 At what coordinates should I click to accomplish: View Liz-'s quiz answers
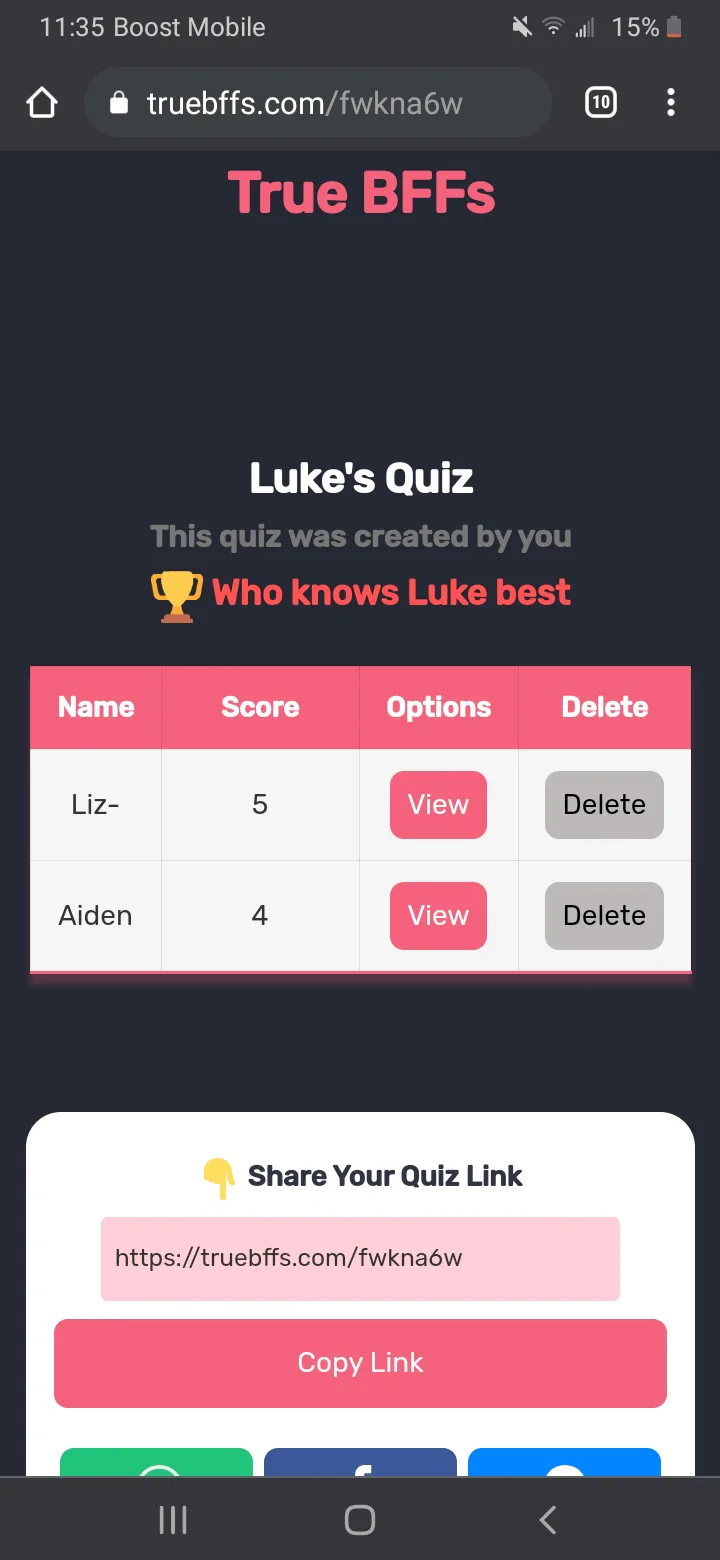(x=438, y=805)
